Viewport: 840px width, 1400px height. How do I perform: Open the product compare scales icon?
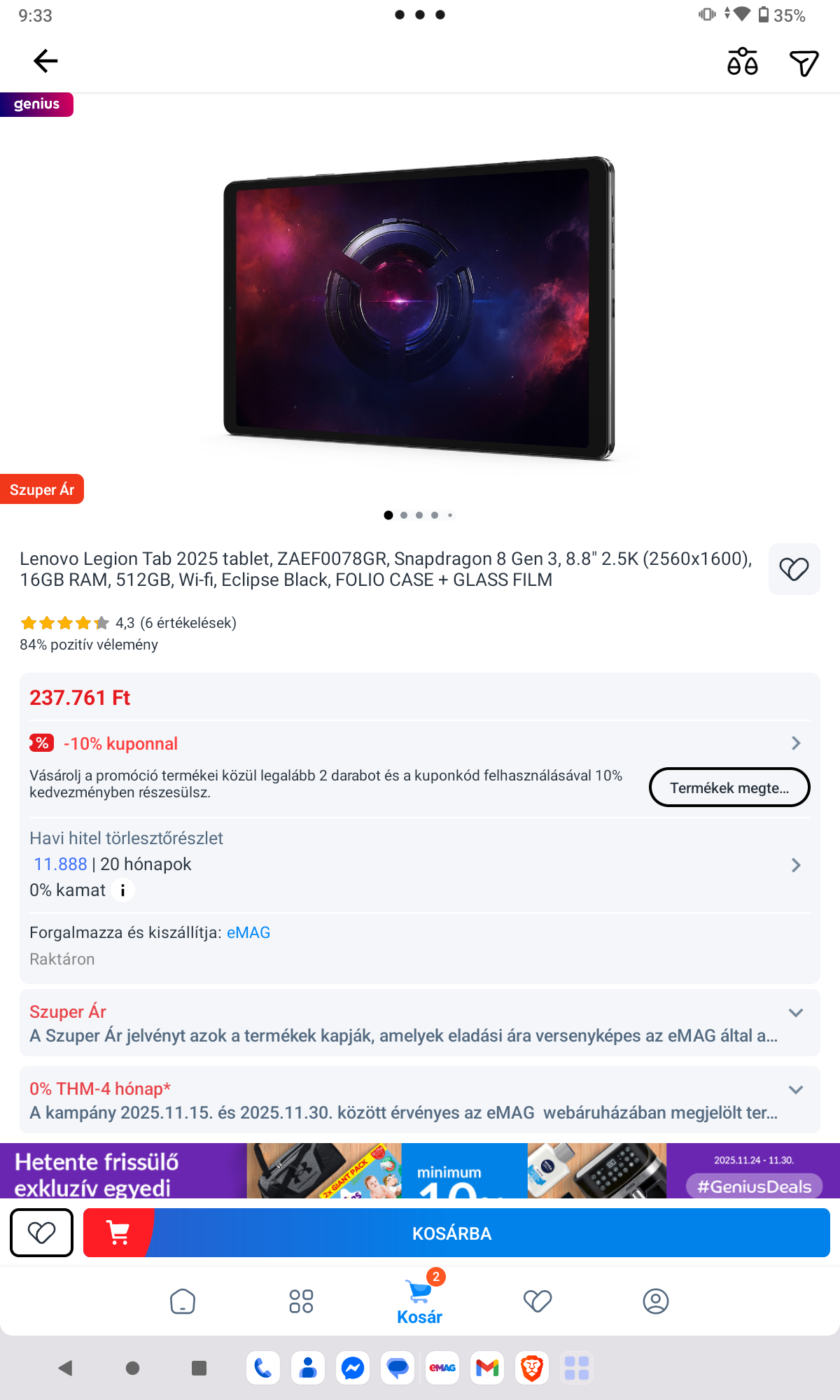(742, 62)
